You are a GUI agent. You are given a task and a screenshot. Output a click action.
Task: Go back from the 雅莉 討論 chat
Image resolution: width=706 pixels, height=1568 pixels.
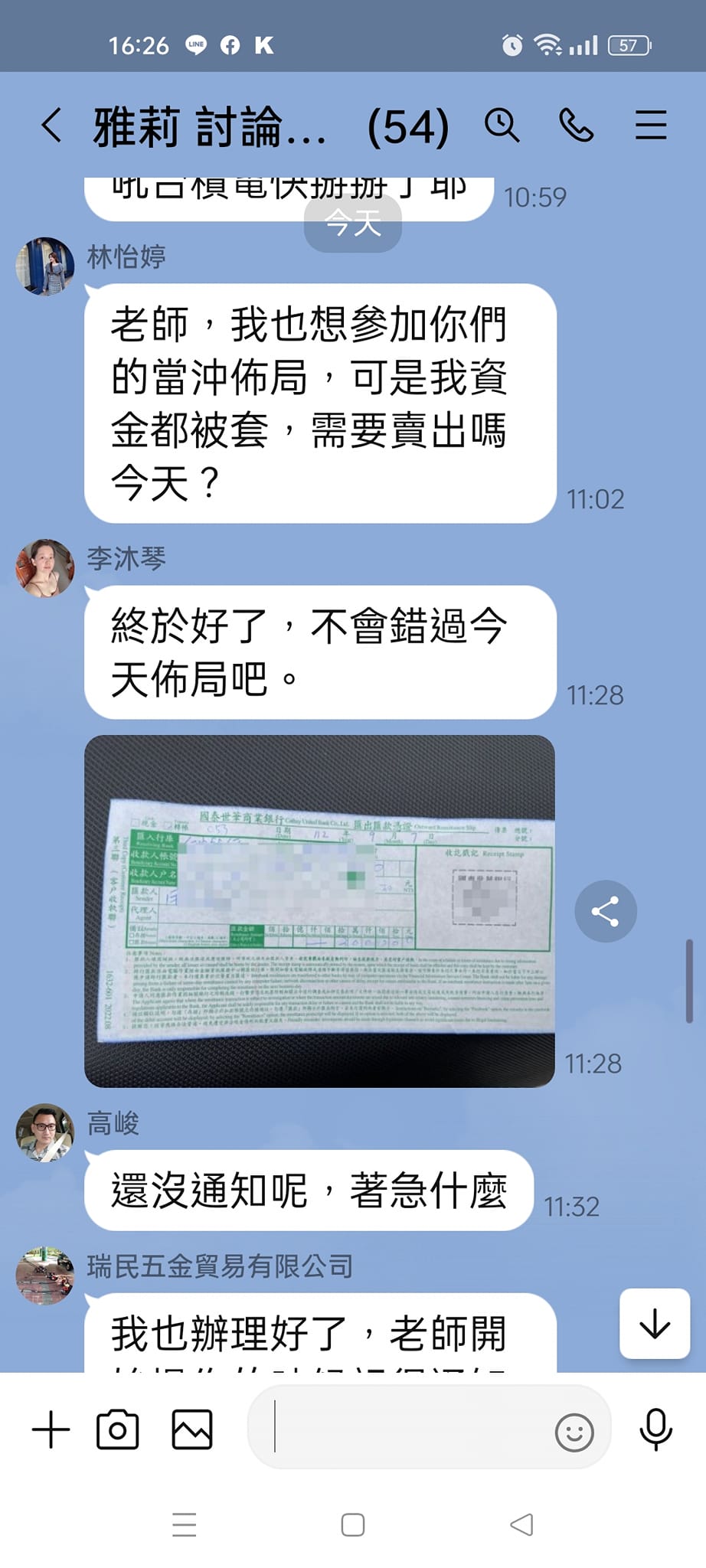pyautogui.click(x=51, y=126)
